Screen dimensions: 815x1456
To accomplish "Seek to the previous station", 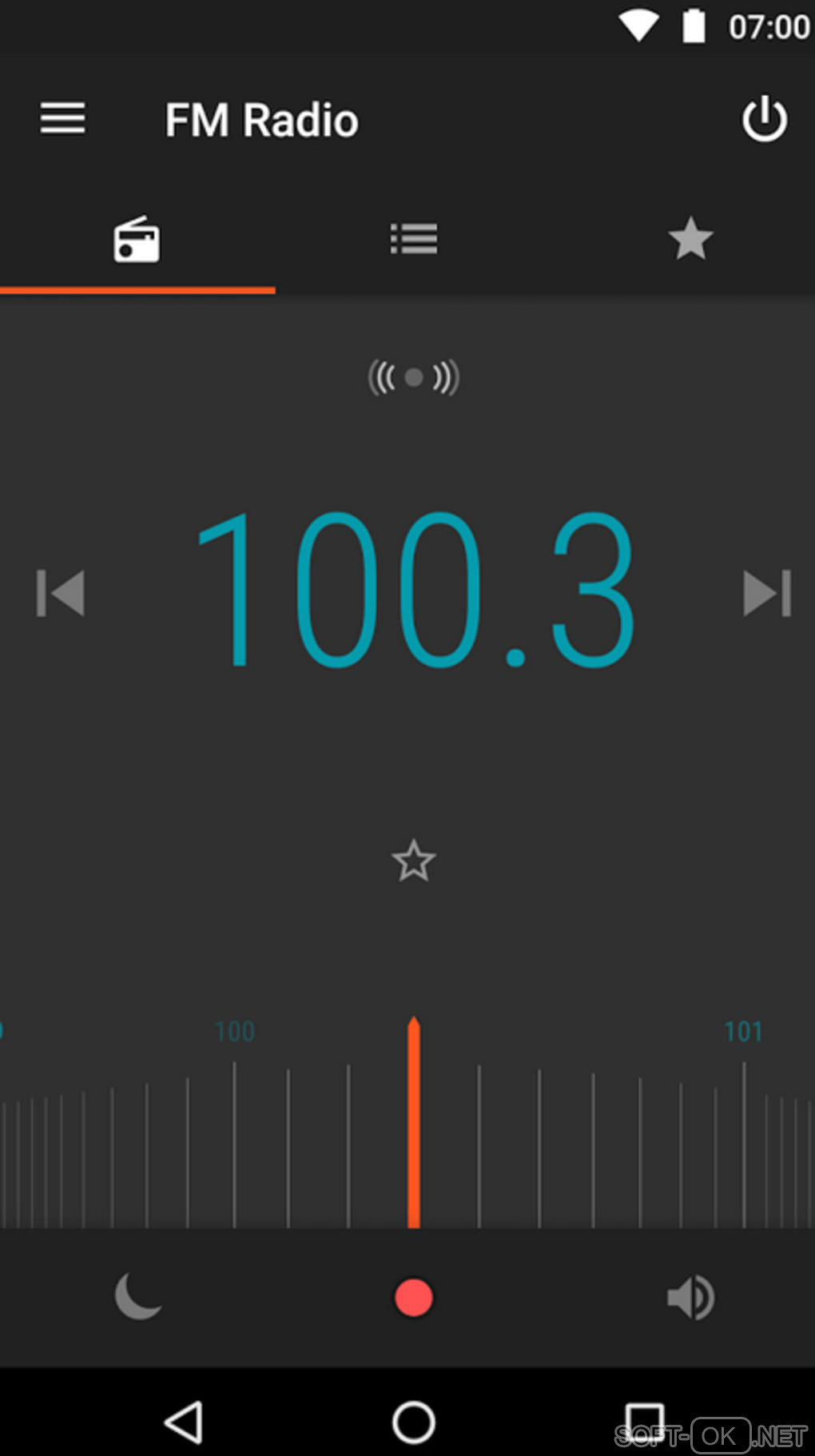I will 61,593.
